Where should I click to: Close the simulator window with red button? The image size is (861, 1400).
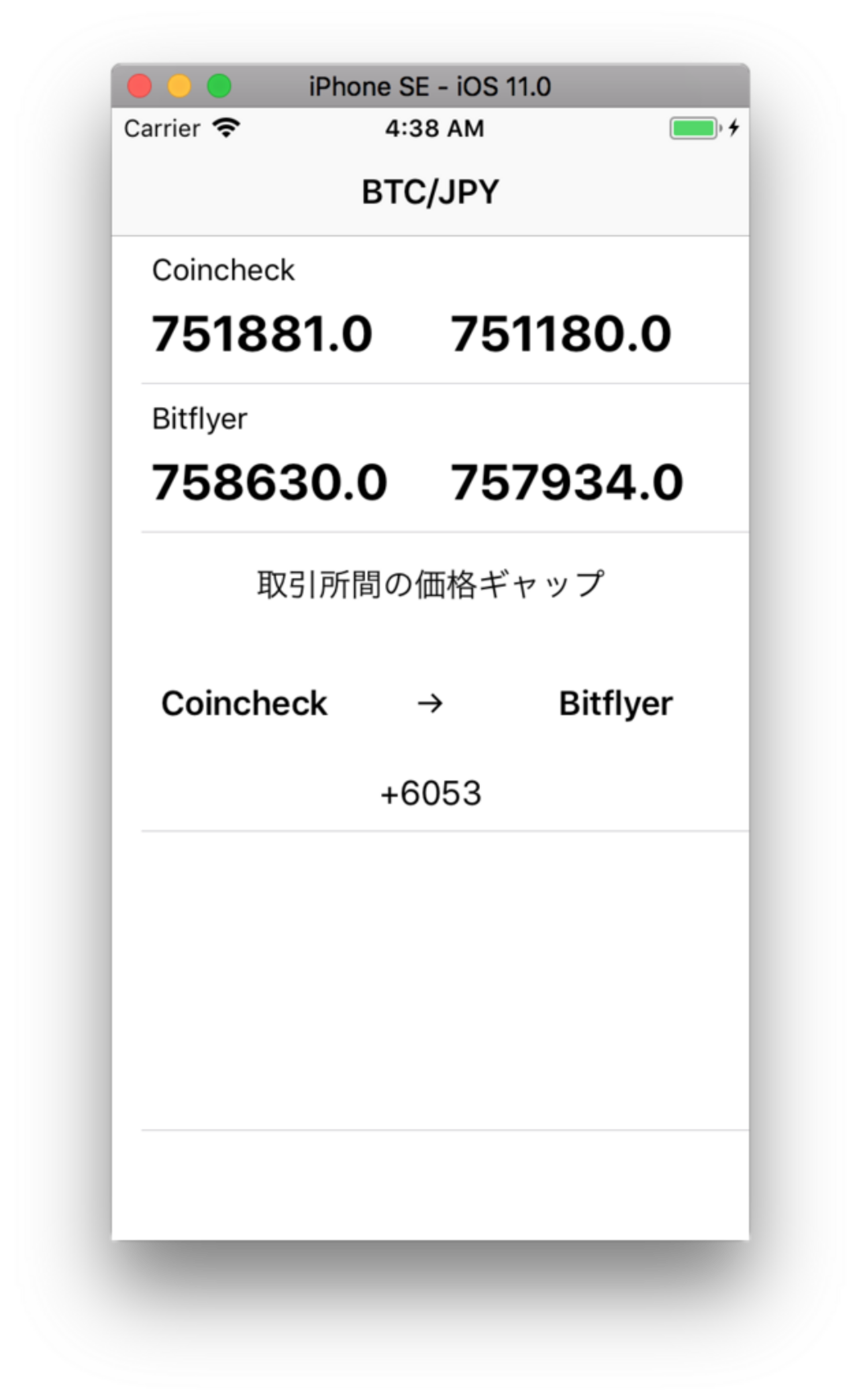[140, 86]
